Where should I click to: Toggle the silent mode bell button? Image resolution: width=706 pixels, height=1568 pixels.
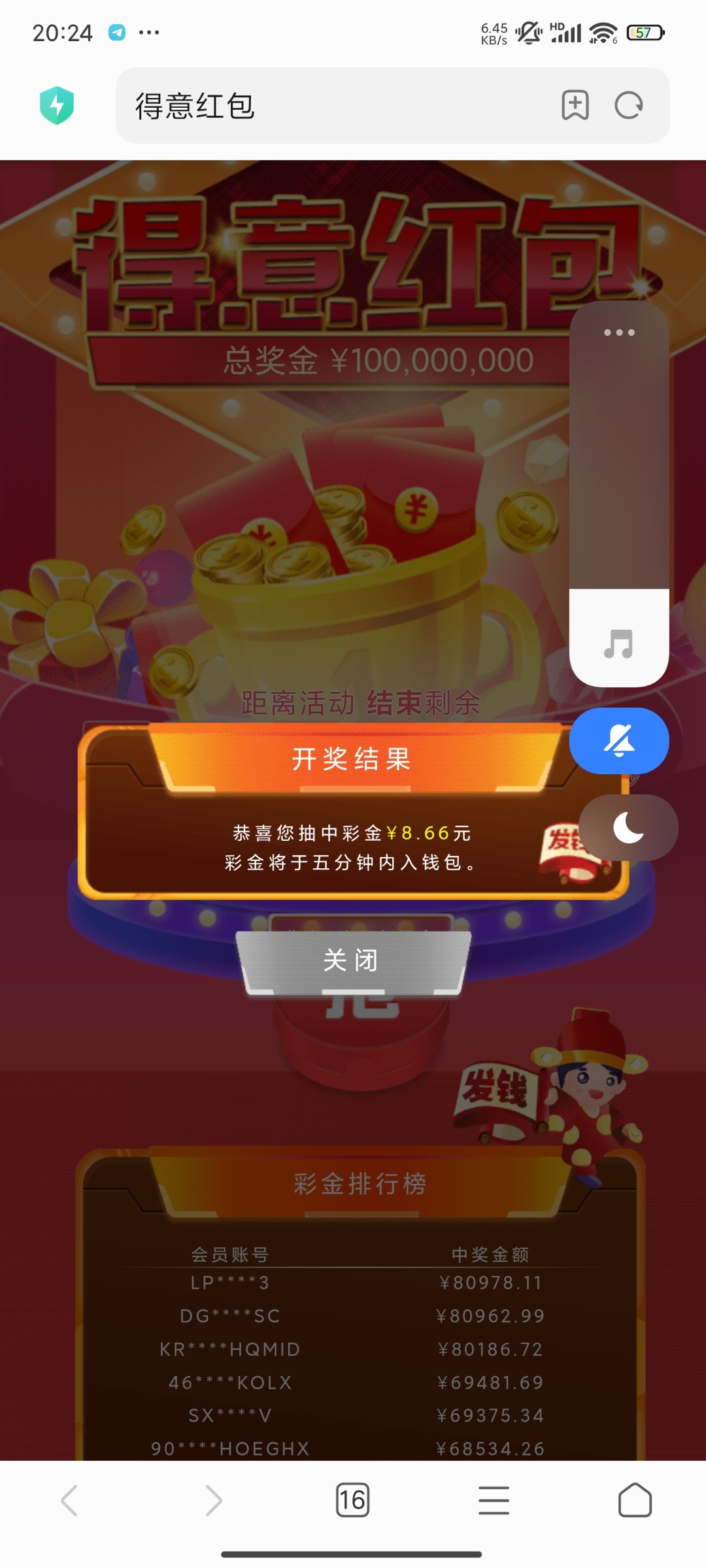coord(618,741)
